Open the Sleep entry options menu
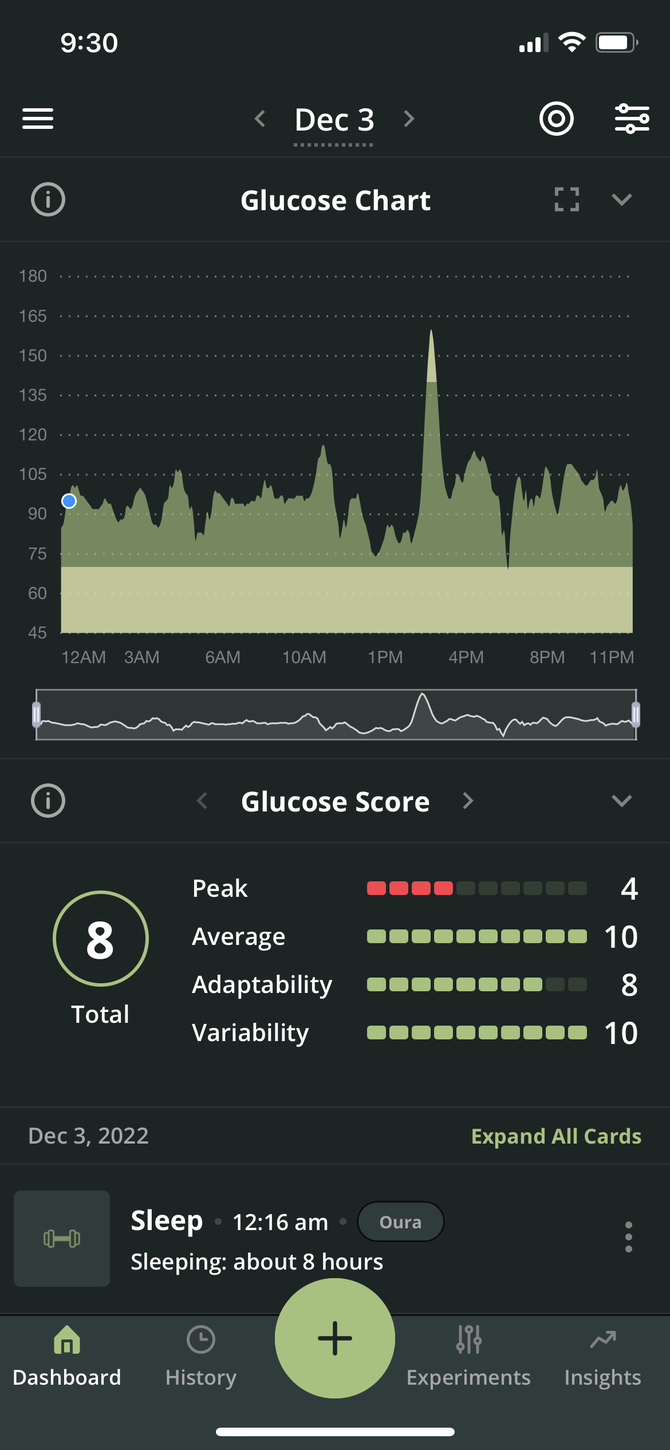The image size is (670, 1450). tap(628, 1237)
